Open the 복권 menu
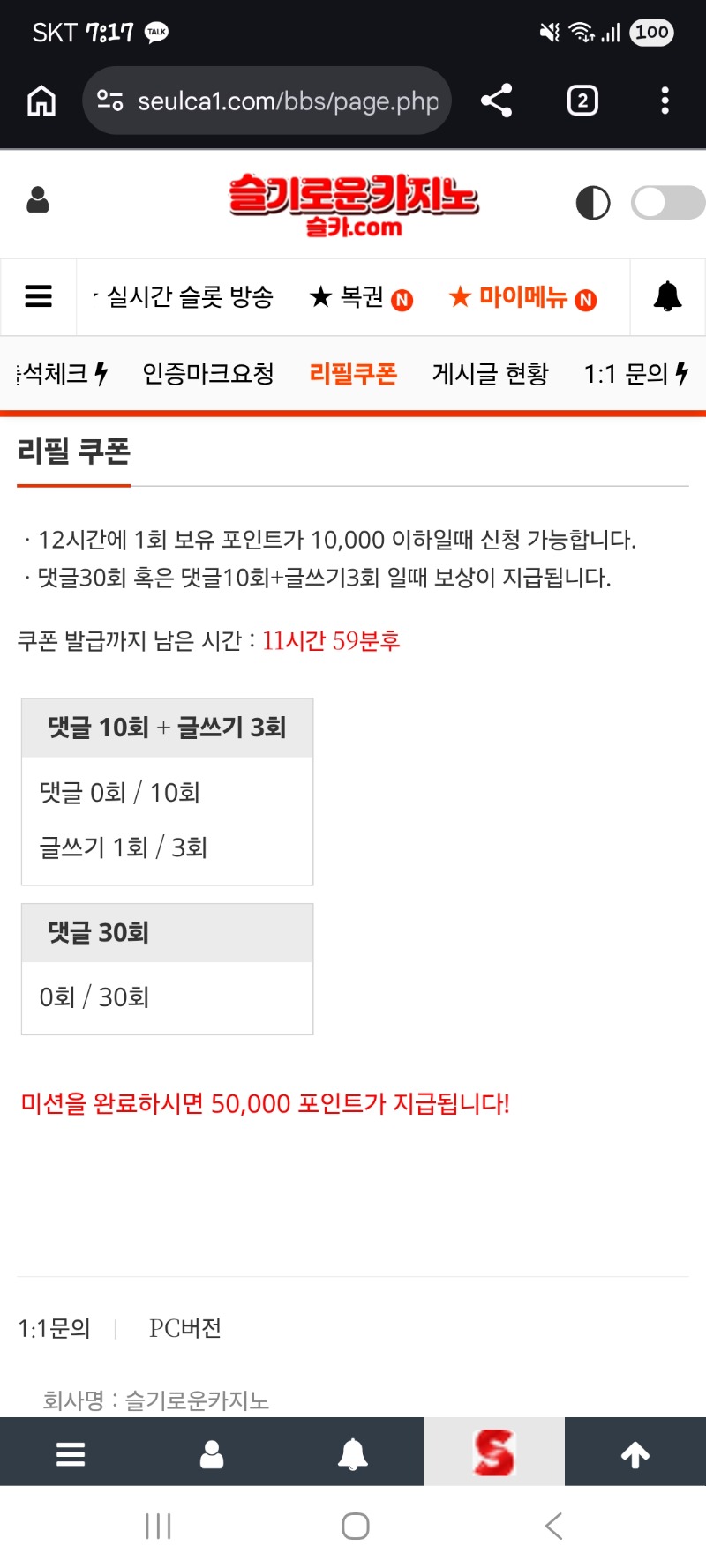The width and height of the screenshot is (706, 1568). coord(360,297)
